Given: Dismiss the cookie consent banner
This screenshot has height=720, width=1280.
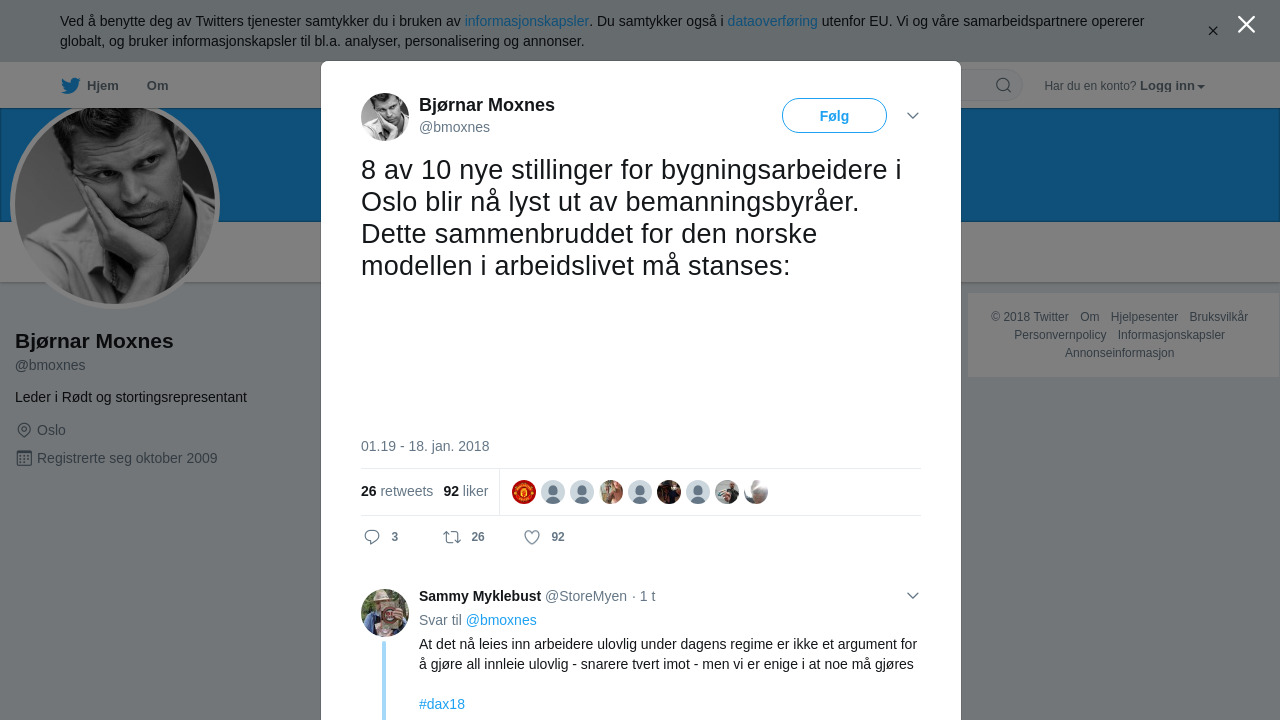Looking at the screenshot, I should click(1213, 31).
